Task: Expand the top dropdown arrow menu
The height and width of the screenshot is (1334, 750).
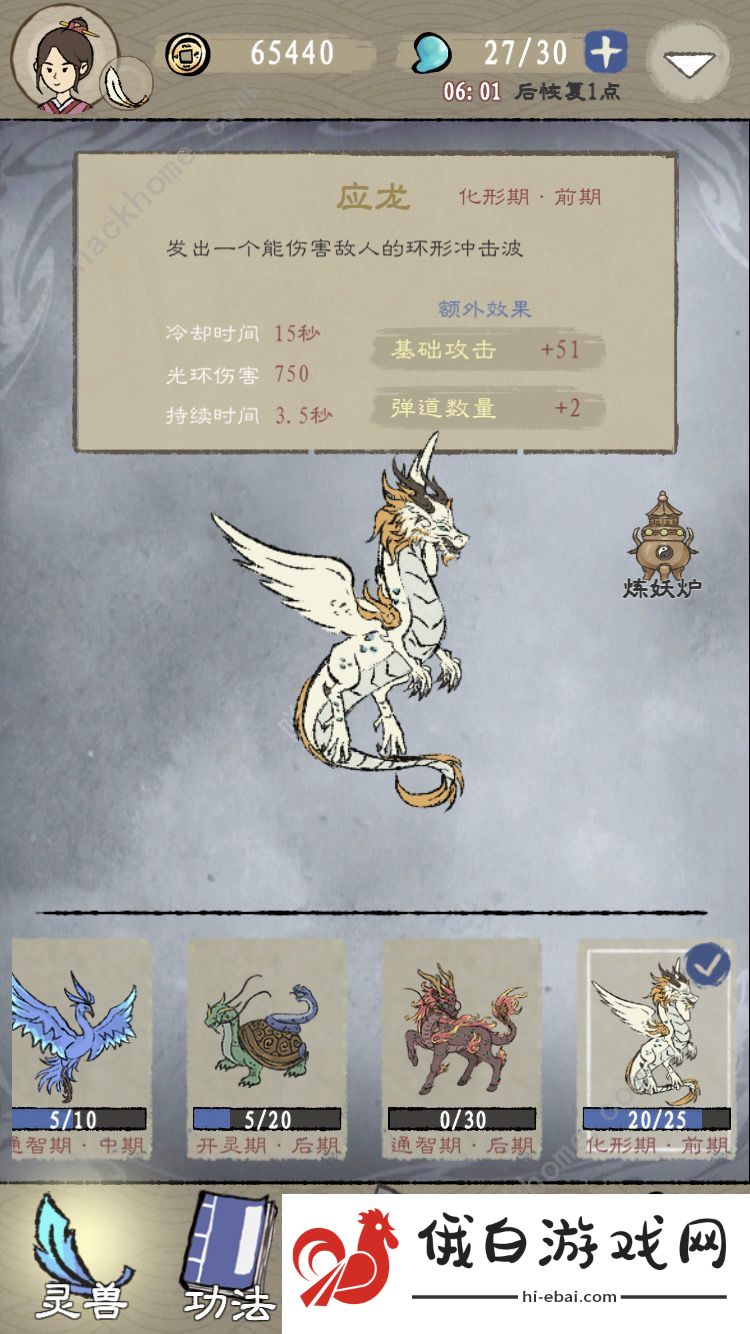Action: pyautogui.click(x=688, y=64)
